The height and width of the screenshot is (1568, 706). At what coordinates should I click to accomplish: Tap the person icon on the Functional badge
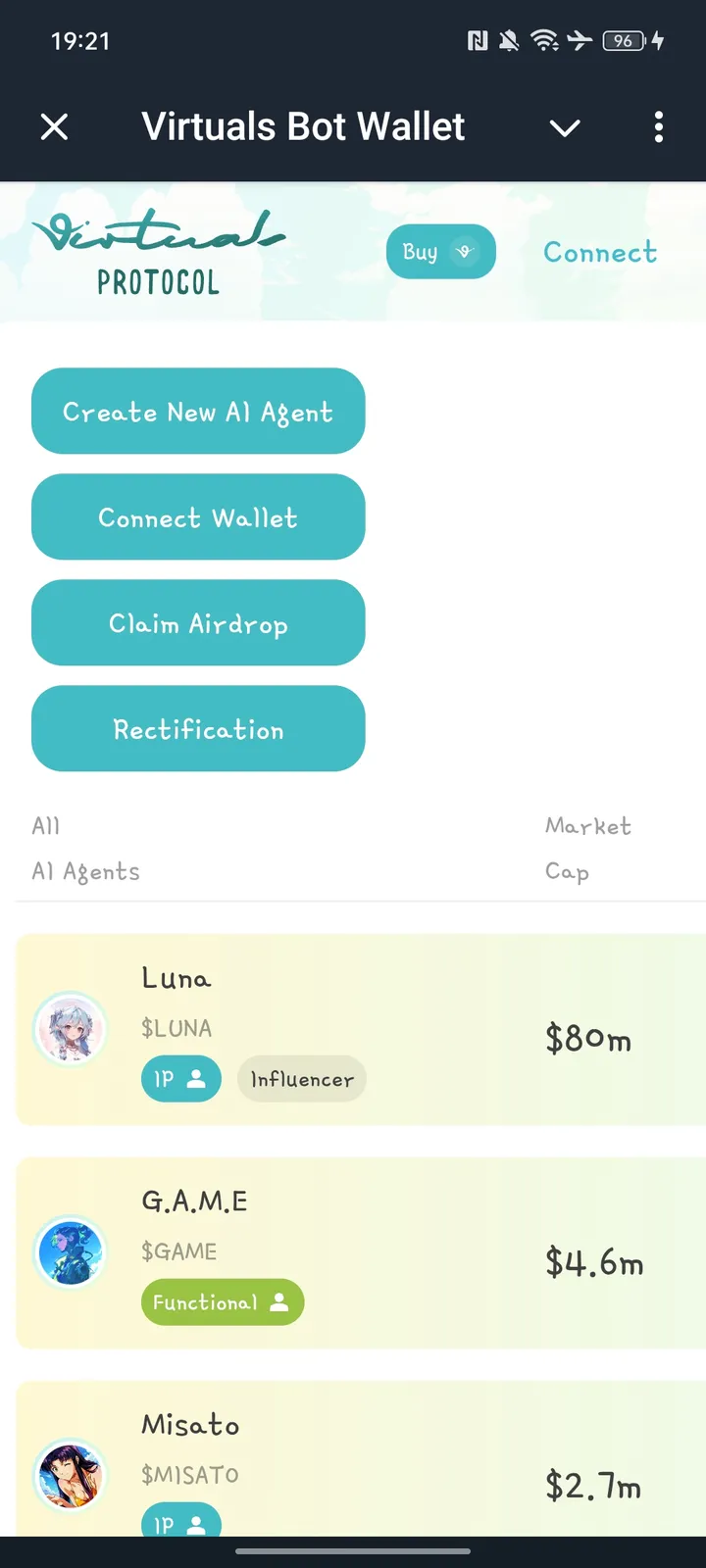(x=279, y=1302)
